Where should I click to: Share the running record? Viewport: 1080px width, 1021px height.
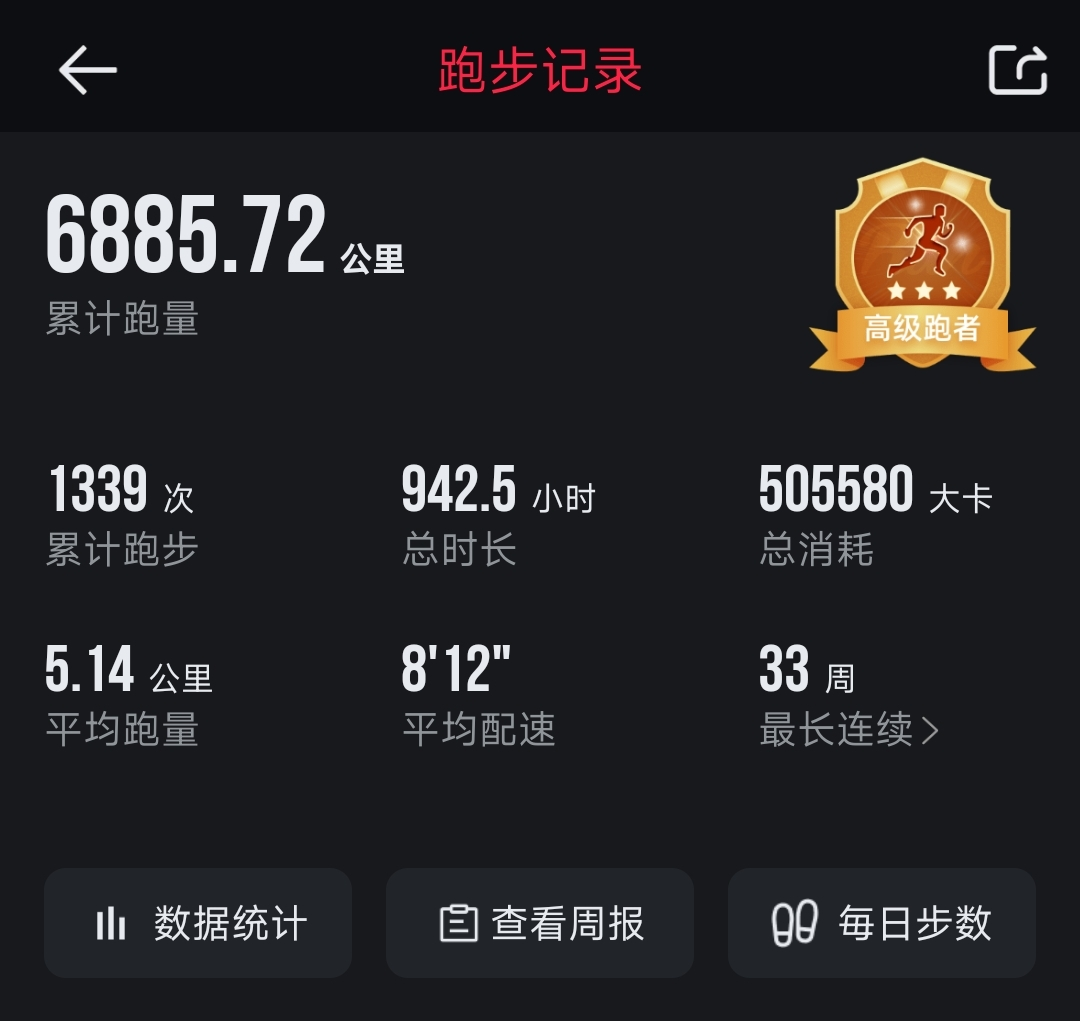[x=1017, y=71]
